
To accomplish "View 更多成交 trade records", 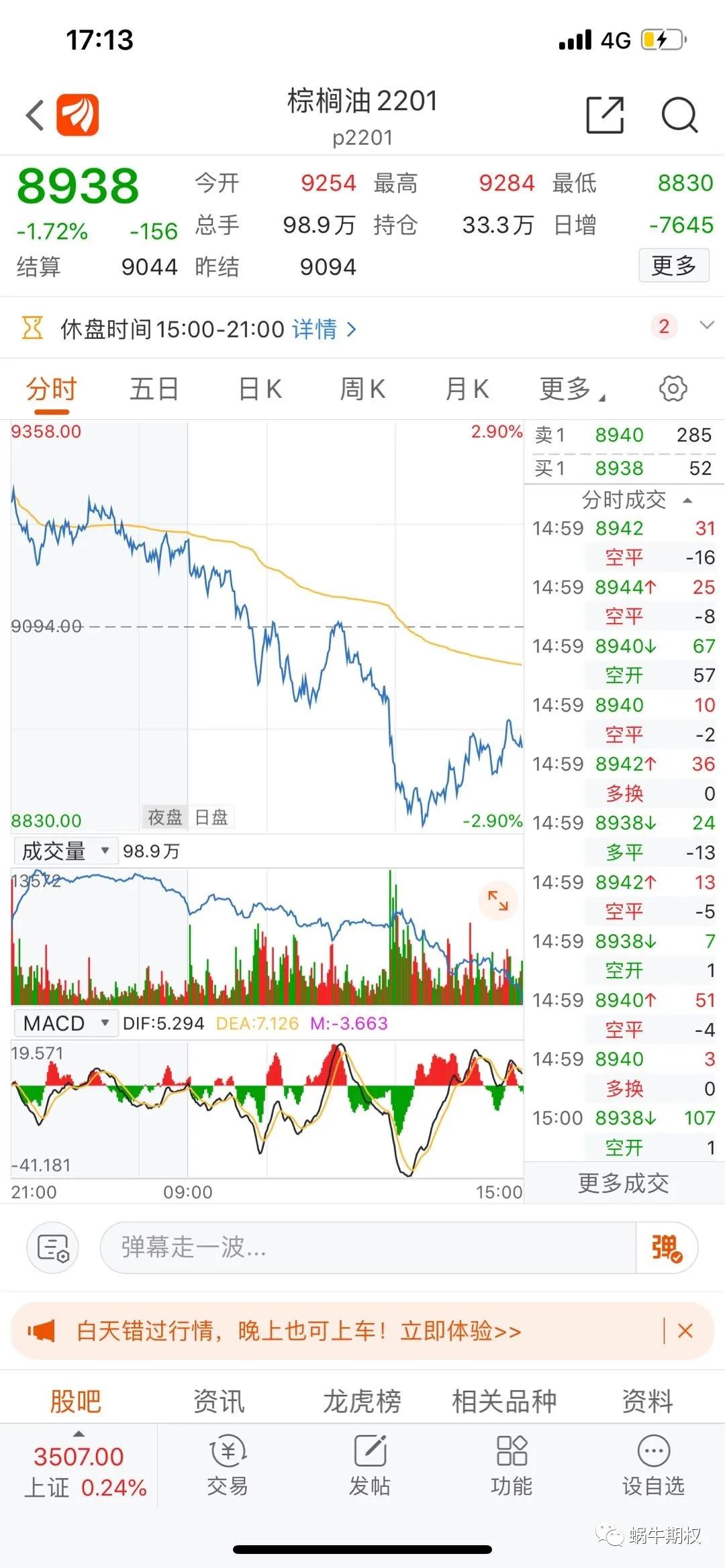I will point(623,1184).
